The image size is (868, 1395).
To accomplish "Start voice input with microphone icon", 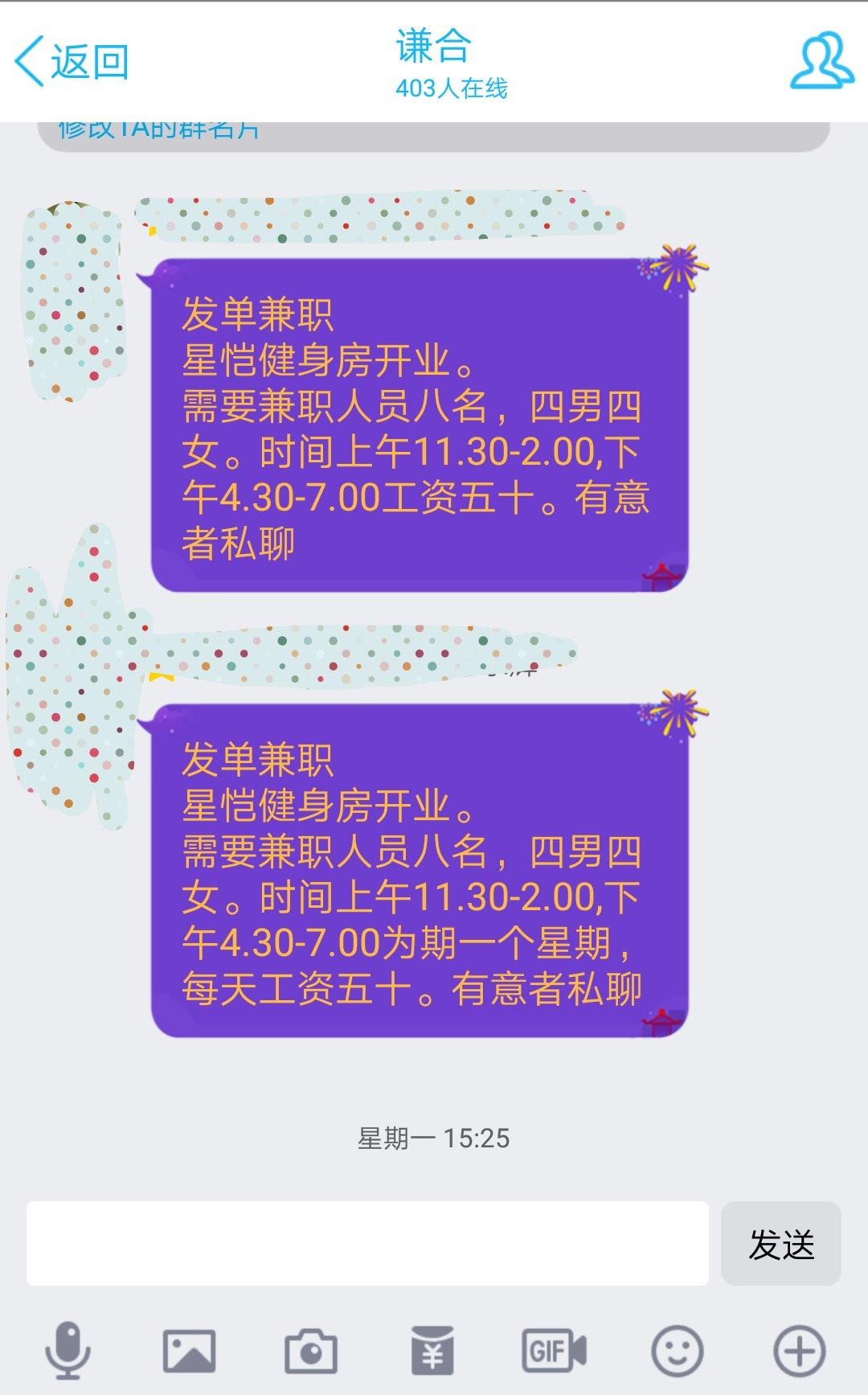I will coord(68,1350).
